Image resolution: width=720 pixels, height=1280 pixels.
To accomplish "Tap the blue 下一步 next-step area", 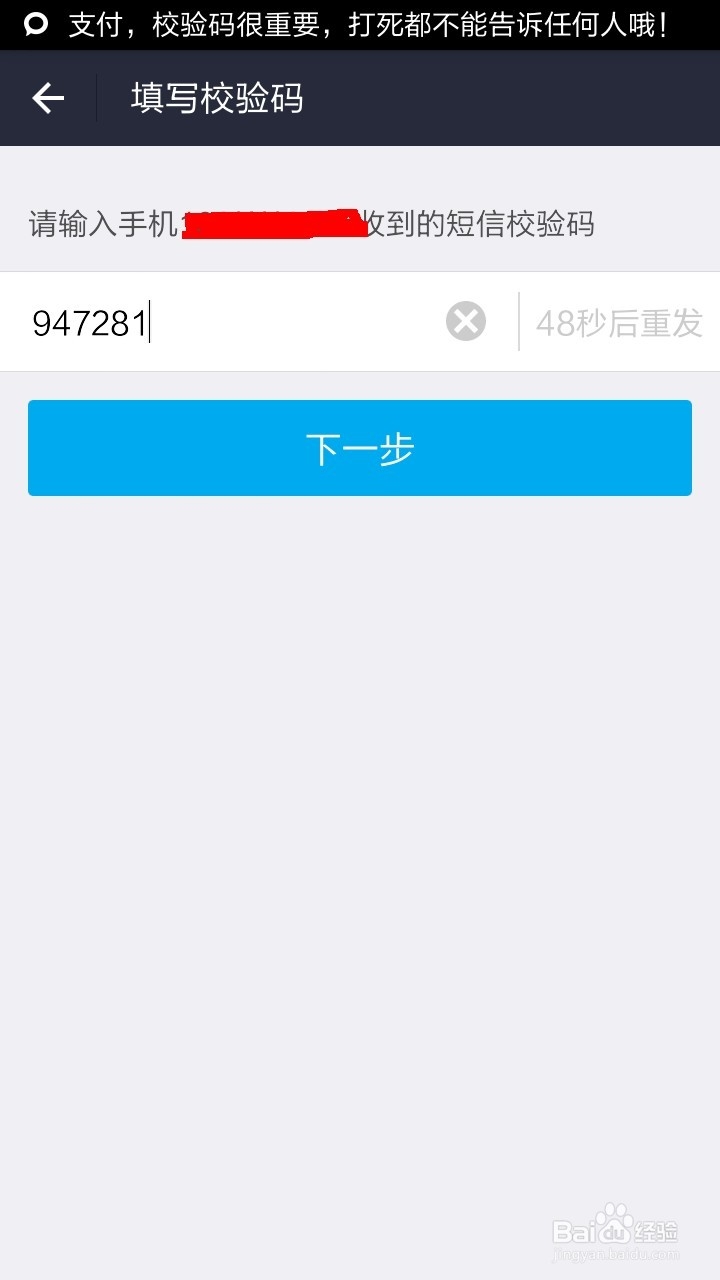I will coord(360,448).
